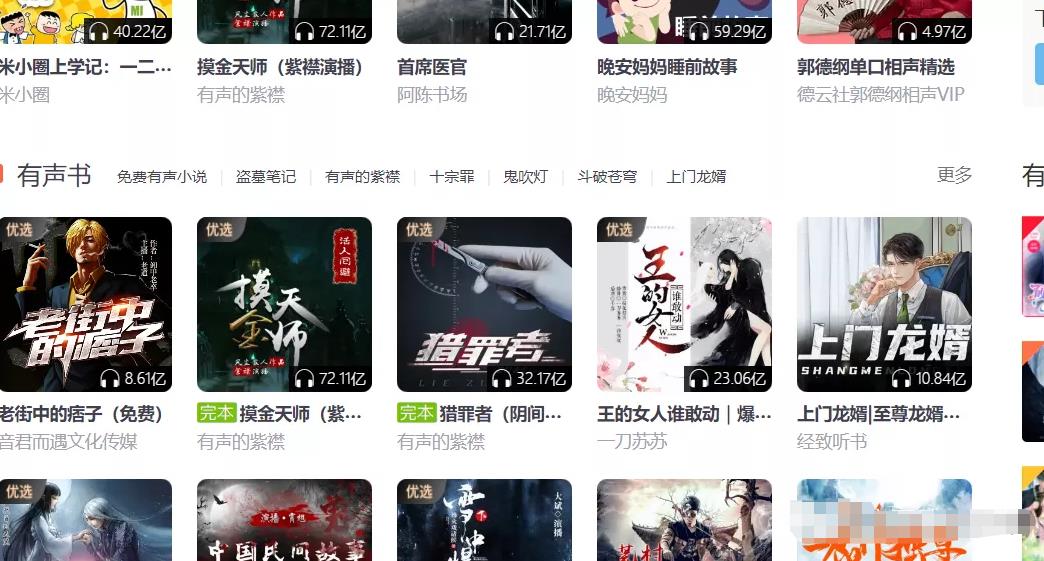Open 晚安妈妈睡前故事 album title
This screenshot has width=1044, height=561.
pos(667,67)
